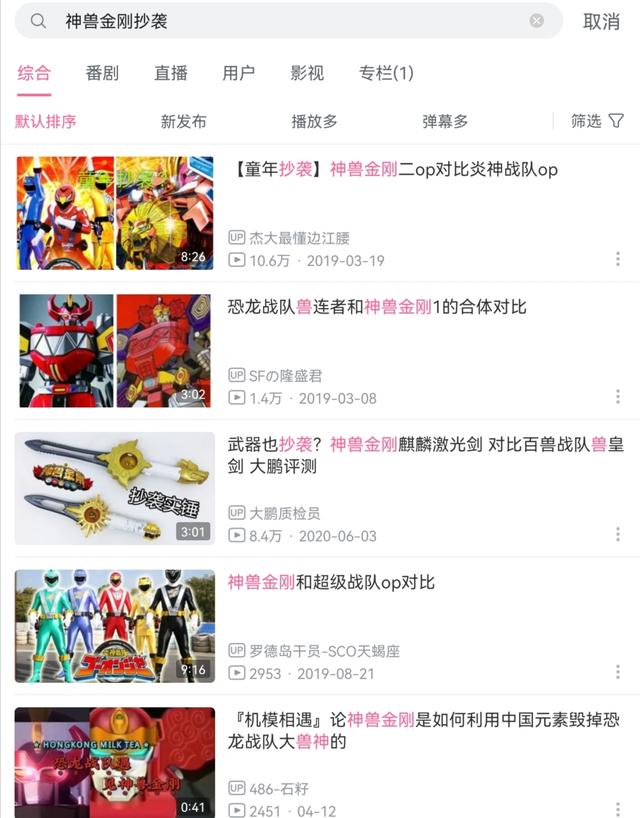Switch to the 番剧 tab
This screenshot has height=818, width=640.
click(102, 73)
